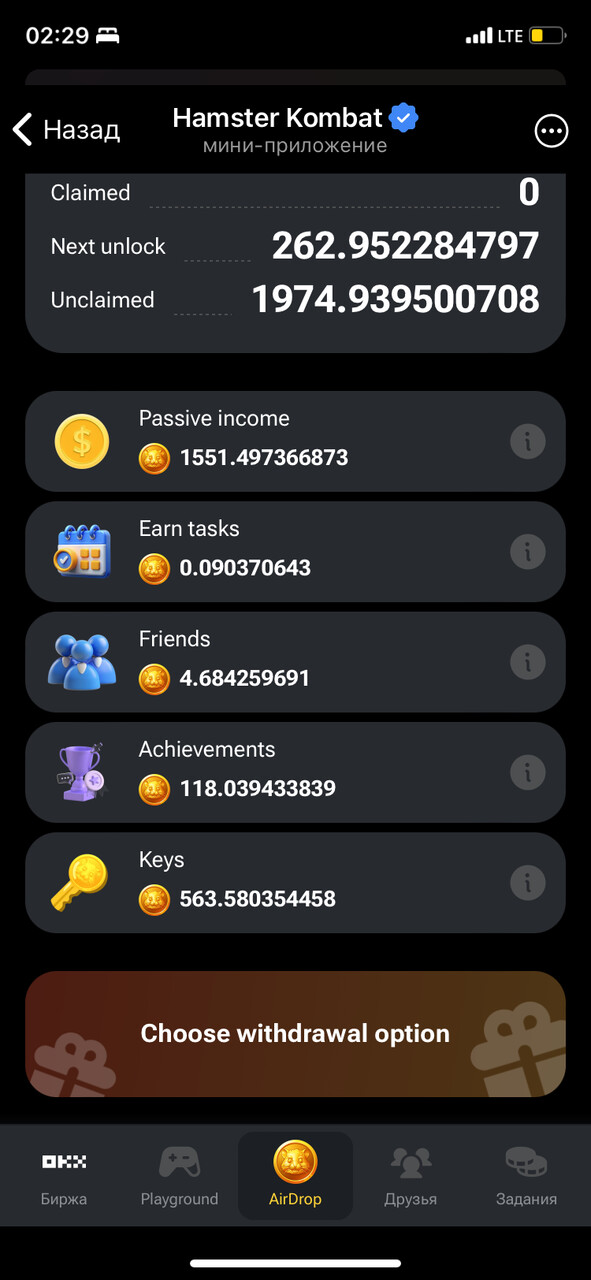Open the three-dot overflow menu

[x=551, y=131]
